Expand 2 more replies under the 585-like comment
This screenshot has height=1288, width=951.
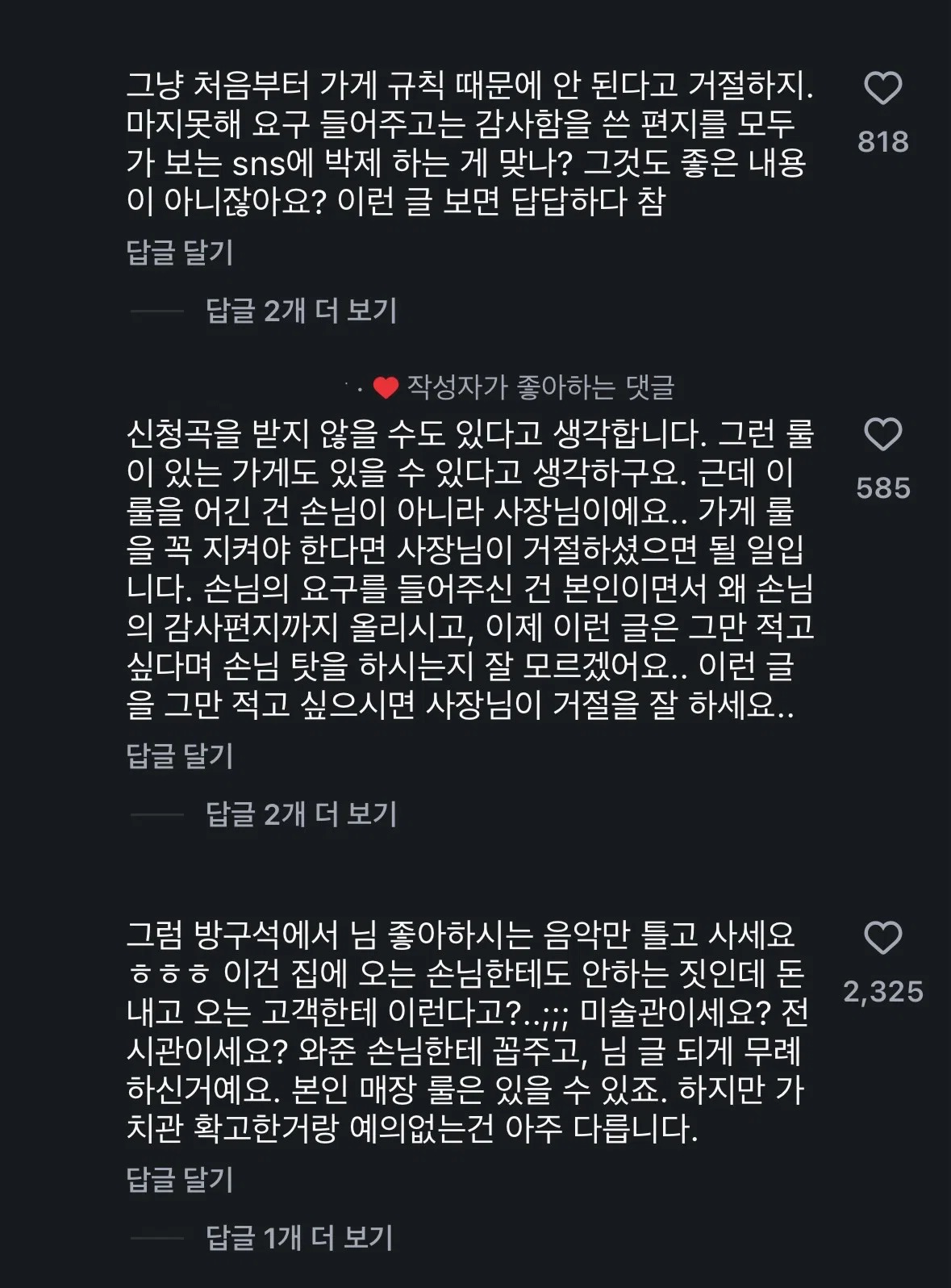coord(302,814)
